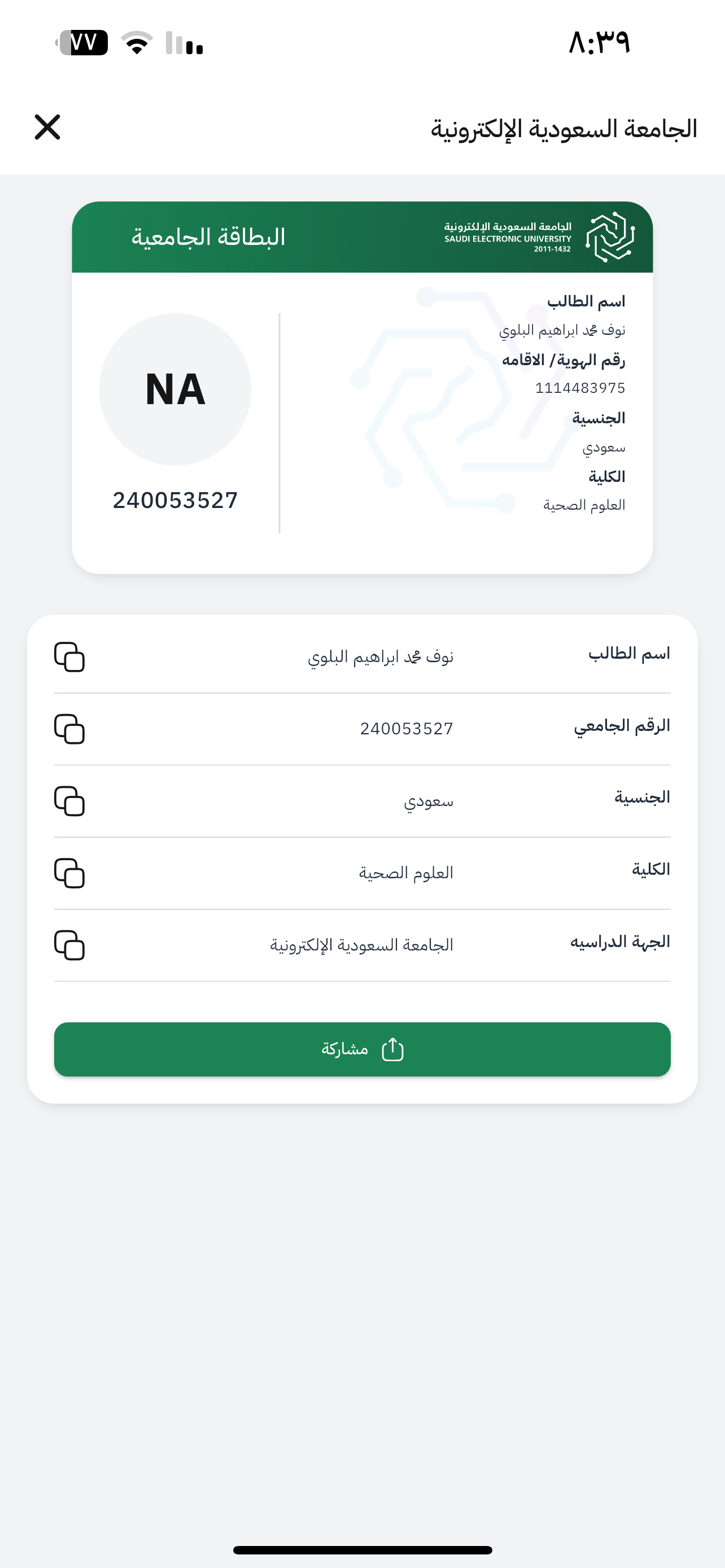Screen dimensions: 725x1568
Task: Copy the student name اسم الطالب
Action: click(x=69, y=657)
